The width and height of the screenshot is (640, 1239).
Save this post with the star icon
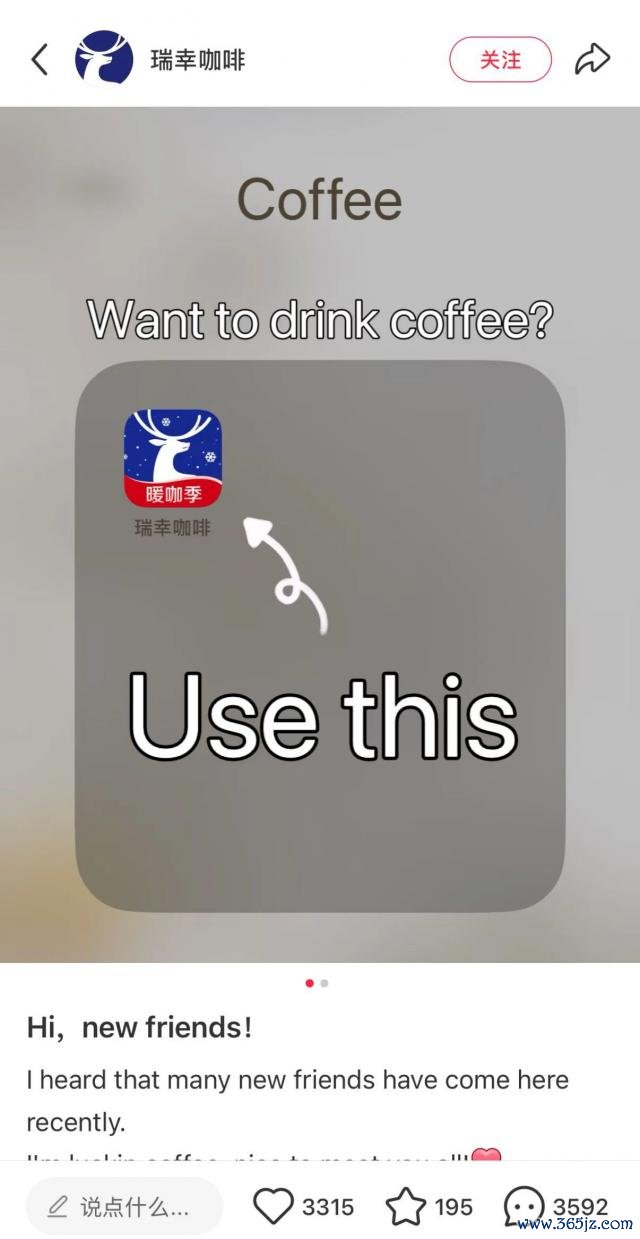(406, 1207)
